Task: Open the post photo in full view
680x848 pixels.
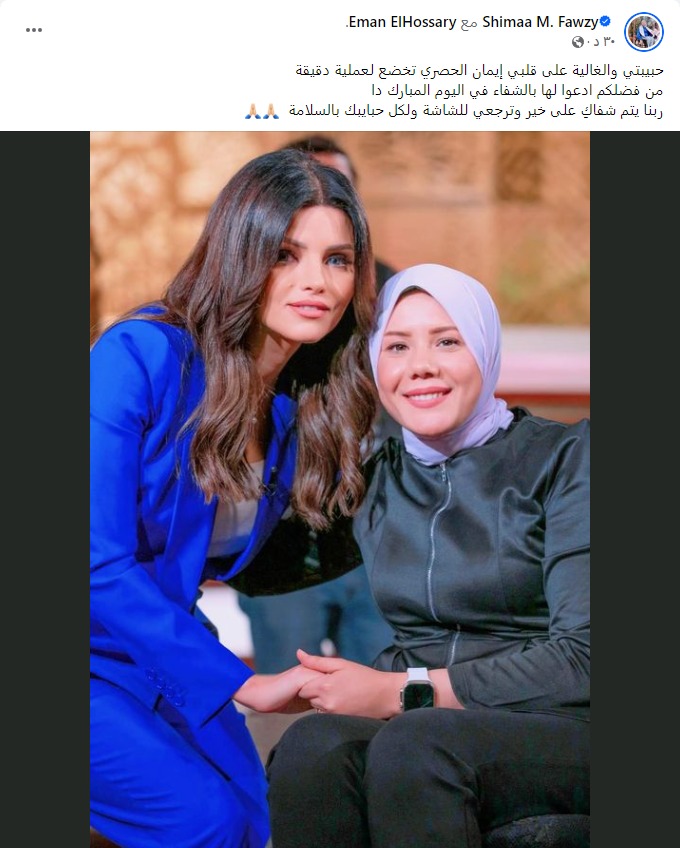Action: 340,488
